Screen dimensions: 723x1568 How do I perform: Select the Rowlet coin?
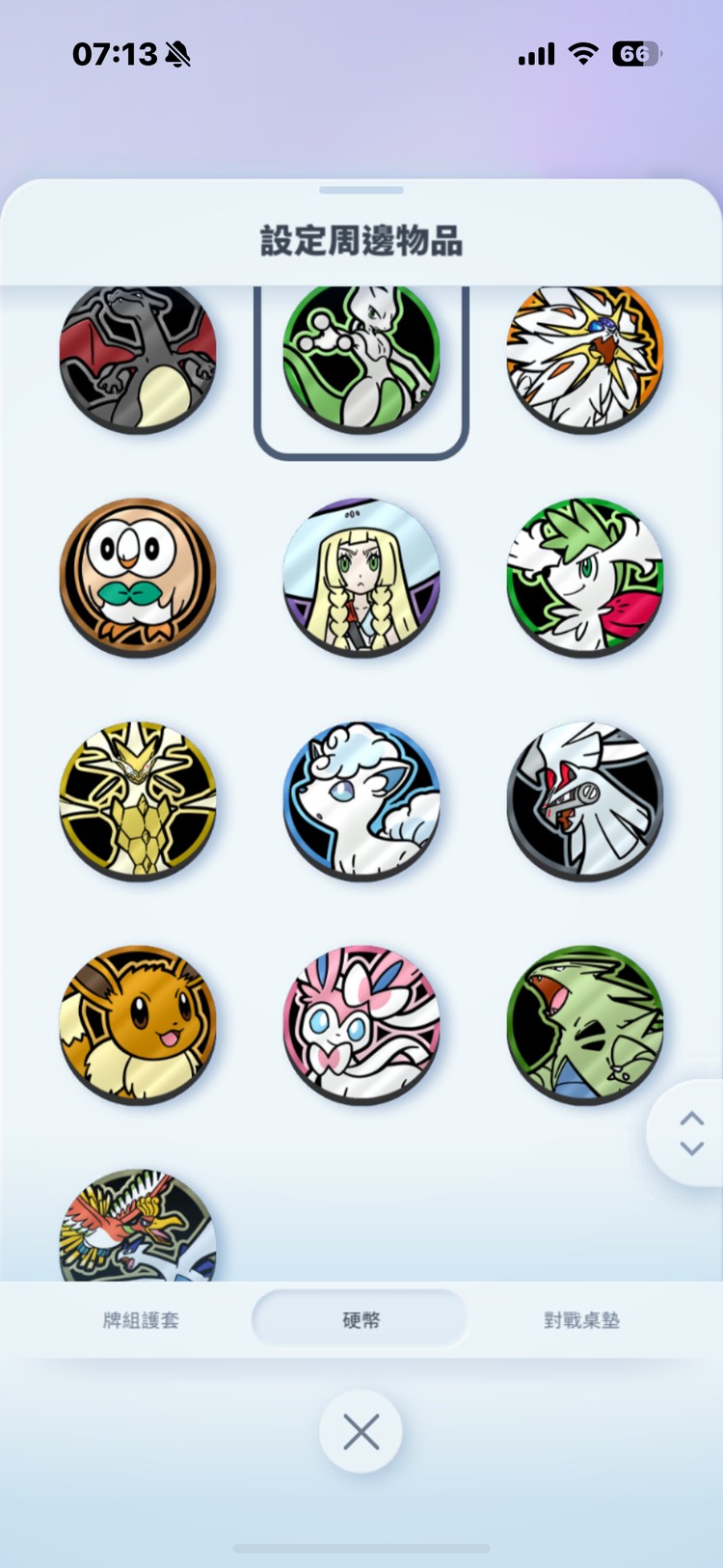coord(138,576)
